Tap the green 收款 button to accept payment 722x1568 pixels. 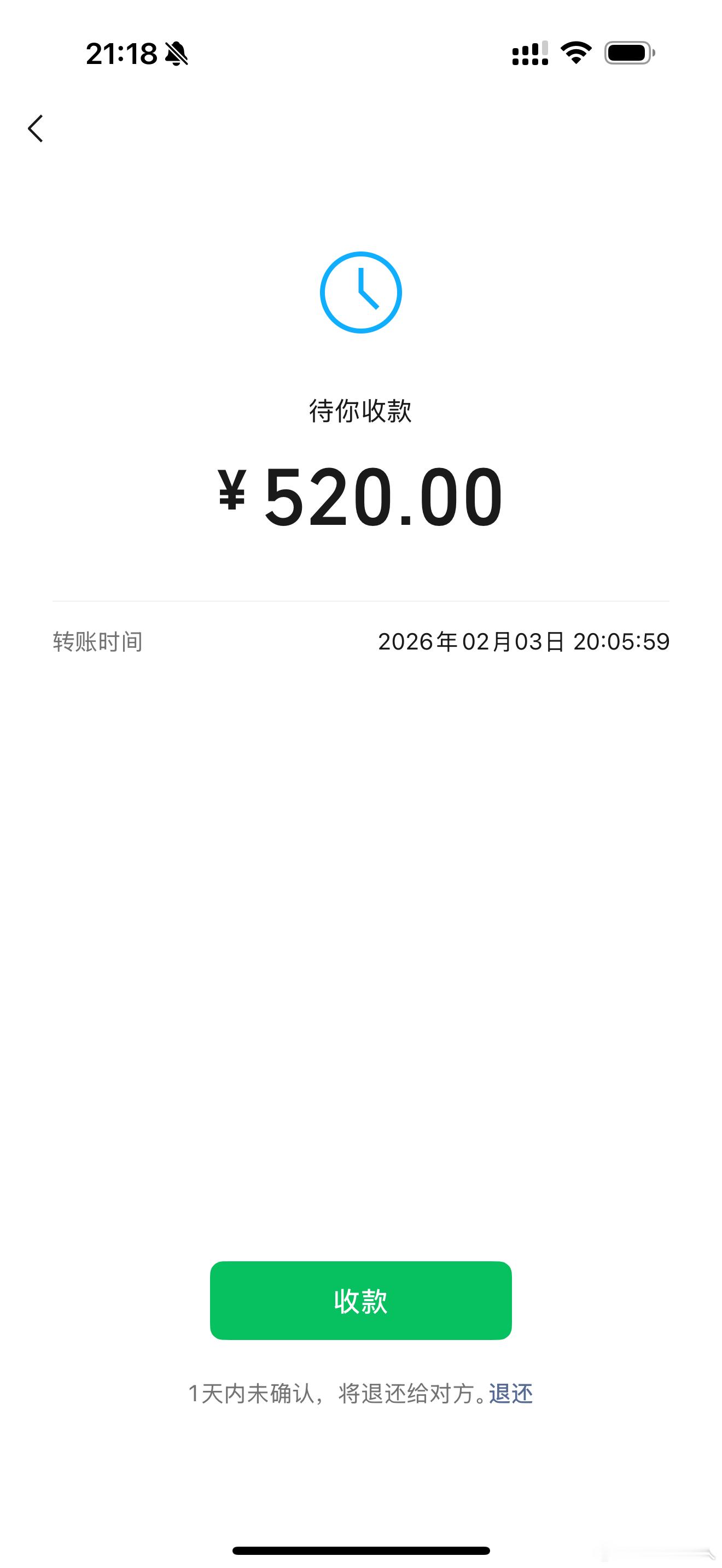tap(361, 1301)
